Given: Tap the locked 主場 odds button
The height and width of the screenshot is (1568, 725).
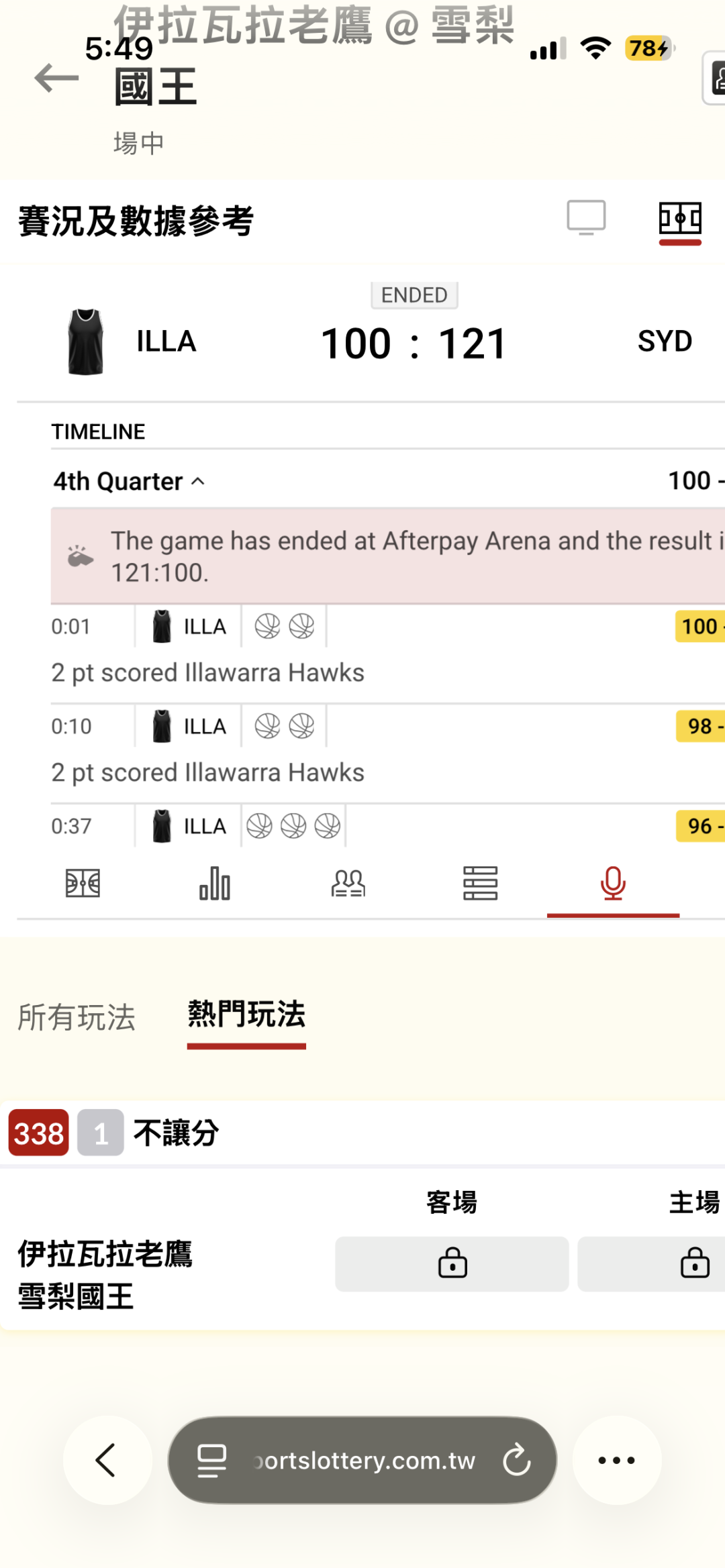Looking at the screenshot, I should click(651, 1264).
